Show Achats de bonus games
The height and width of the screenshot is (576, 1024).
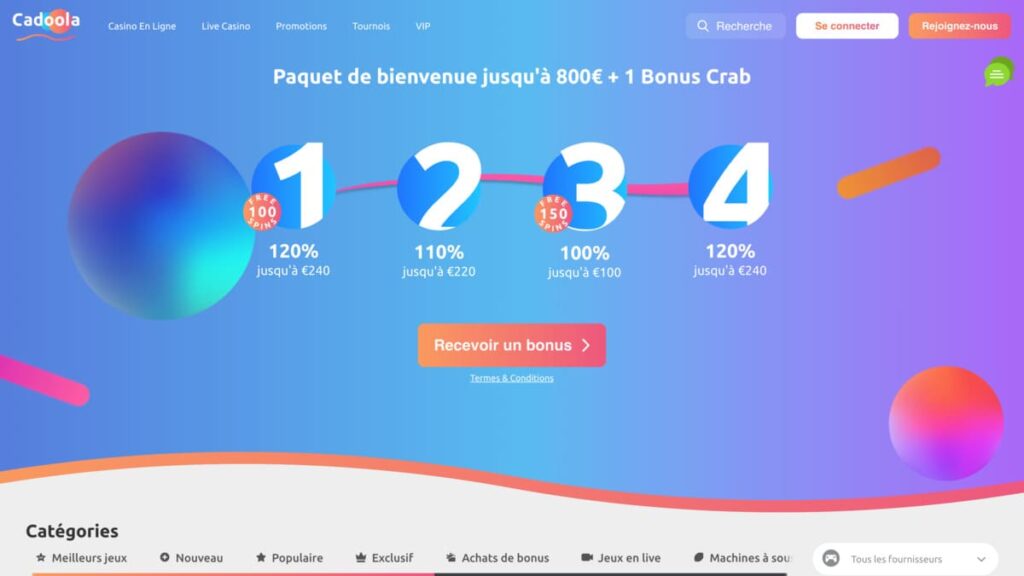(x=497, y=558)
